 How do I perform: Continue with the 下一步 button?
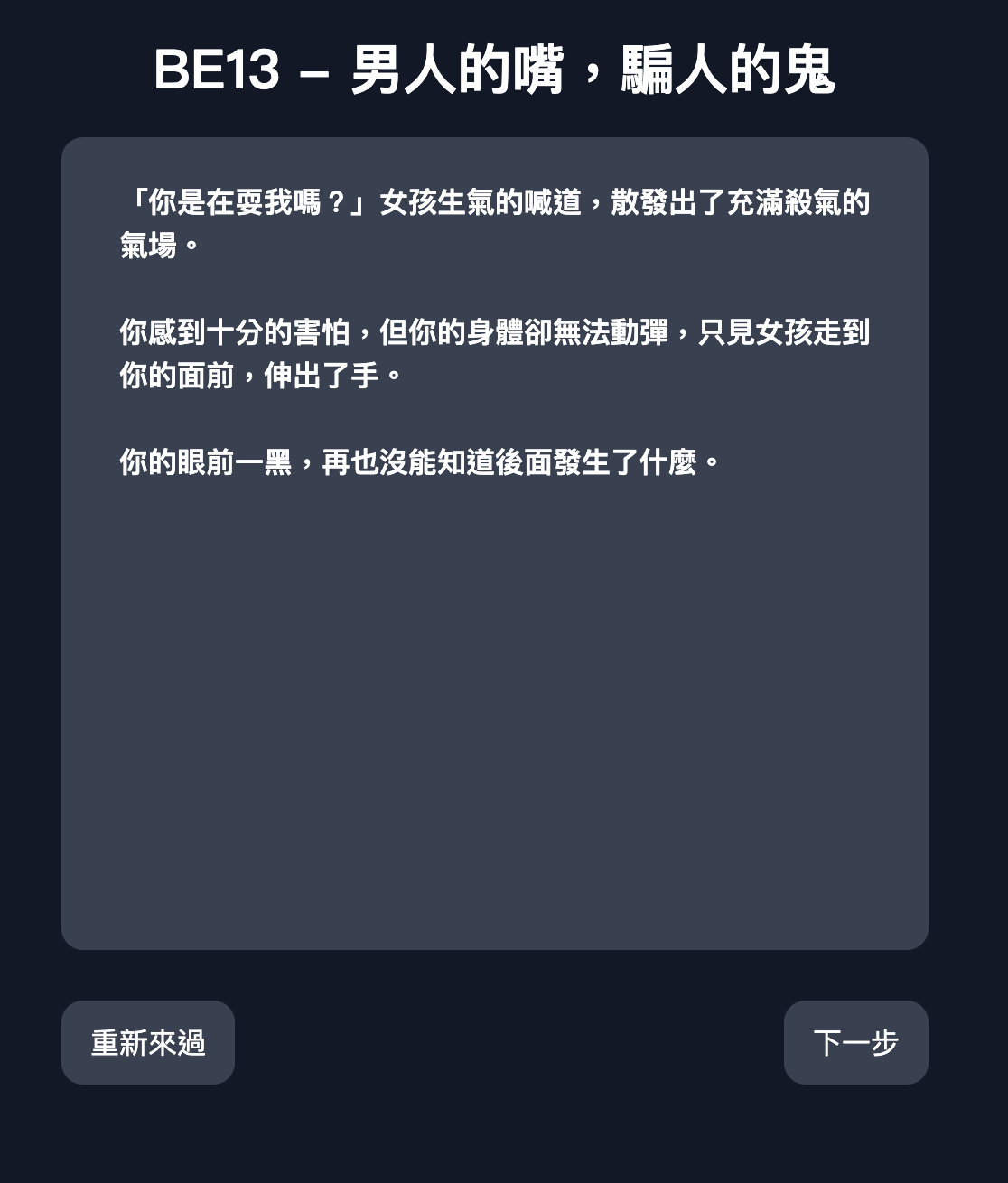(x=855, y=1042)
